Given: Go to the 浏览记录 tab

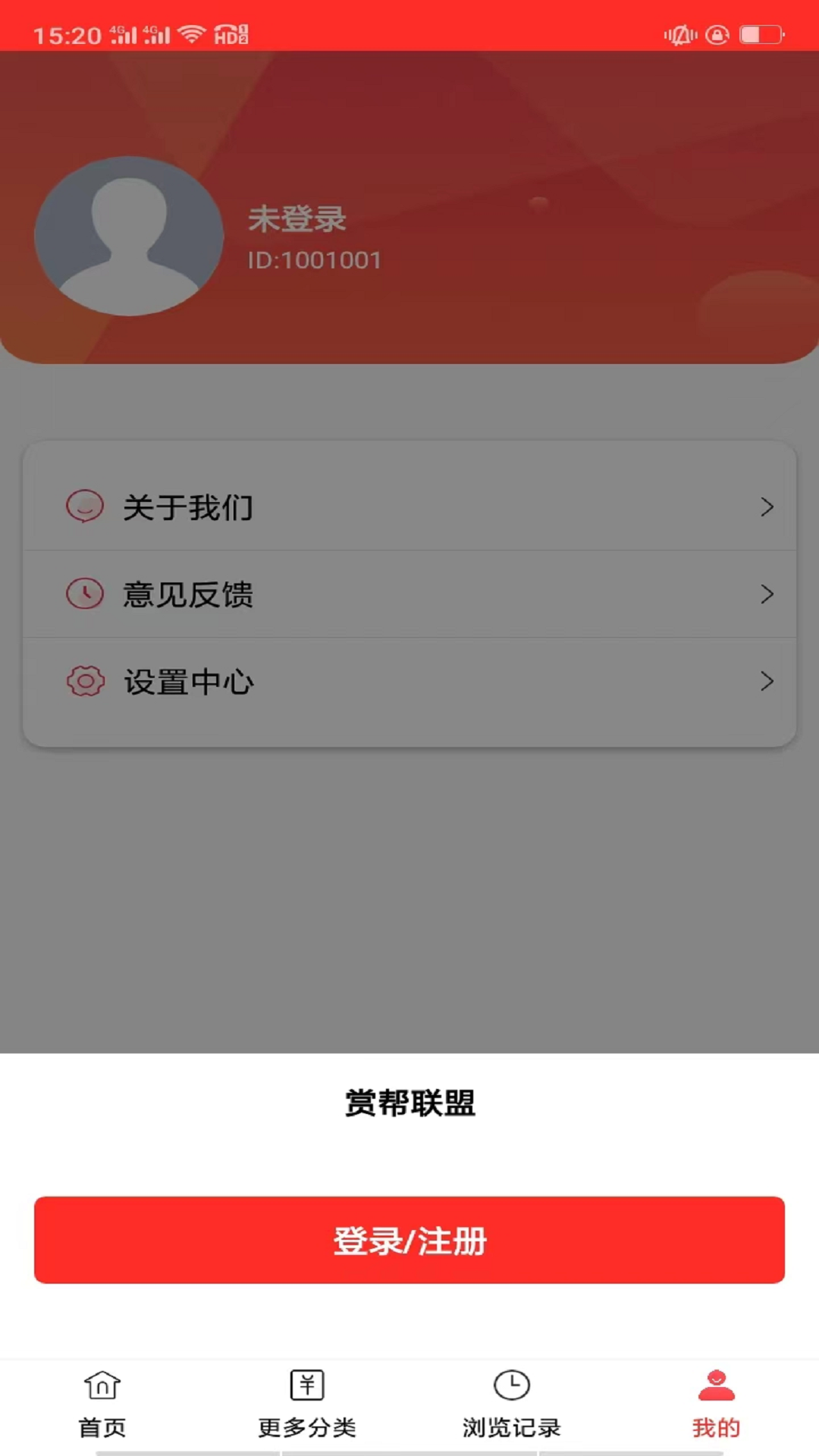Looking at the screenshot, I should [x=512, y=1404].
